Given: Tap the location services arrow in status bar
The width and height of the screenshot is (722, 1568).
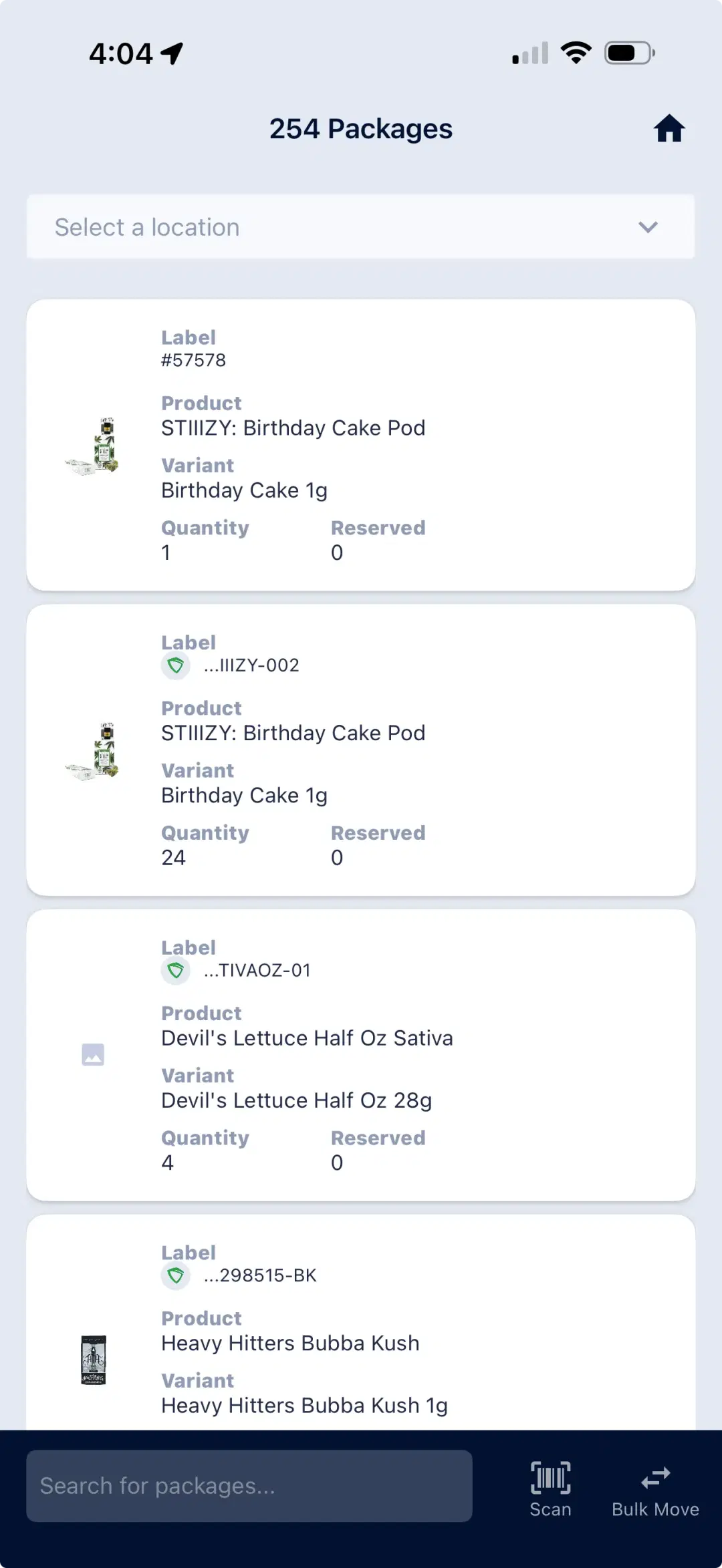Looking at the screenshot, I should (172, 51).
